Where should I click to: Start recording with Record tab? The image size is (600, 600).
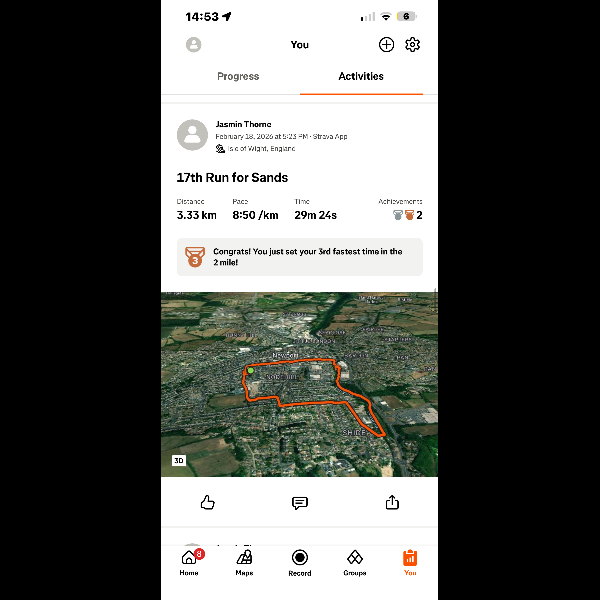pos(299,562)
